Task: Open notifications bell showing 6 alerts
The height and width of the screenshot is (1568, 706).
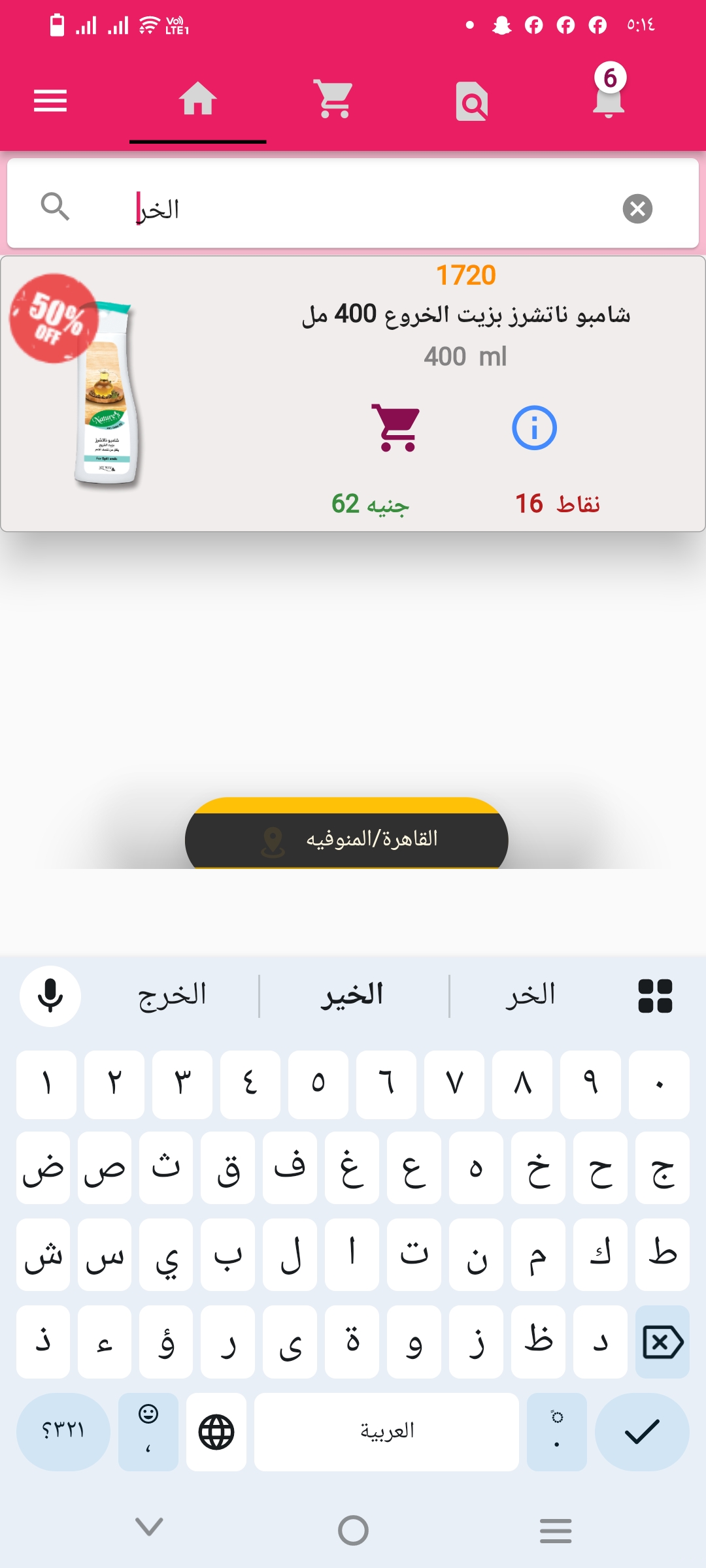Action: [x=609, y=98]
